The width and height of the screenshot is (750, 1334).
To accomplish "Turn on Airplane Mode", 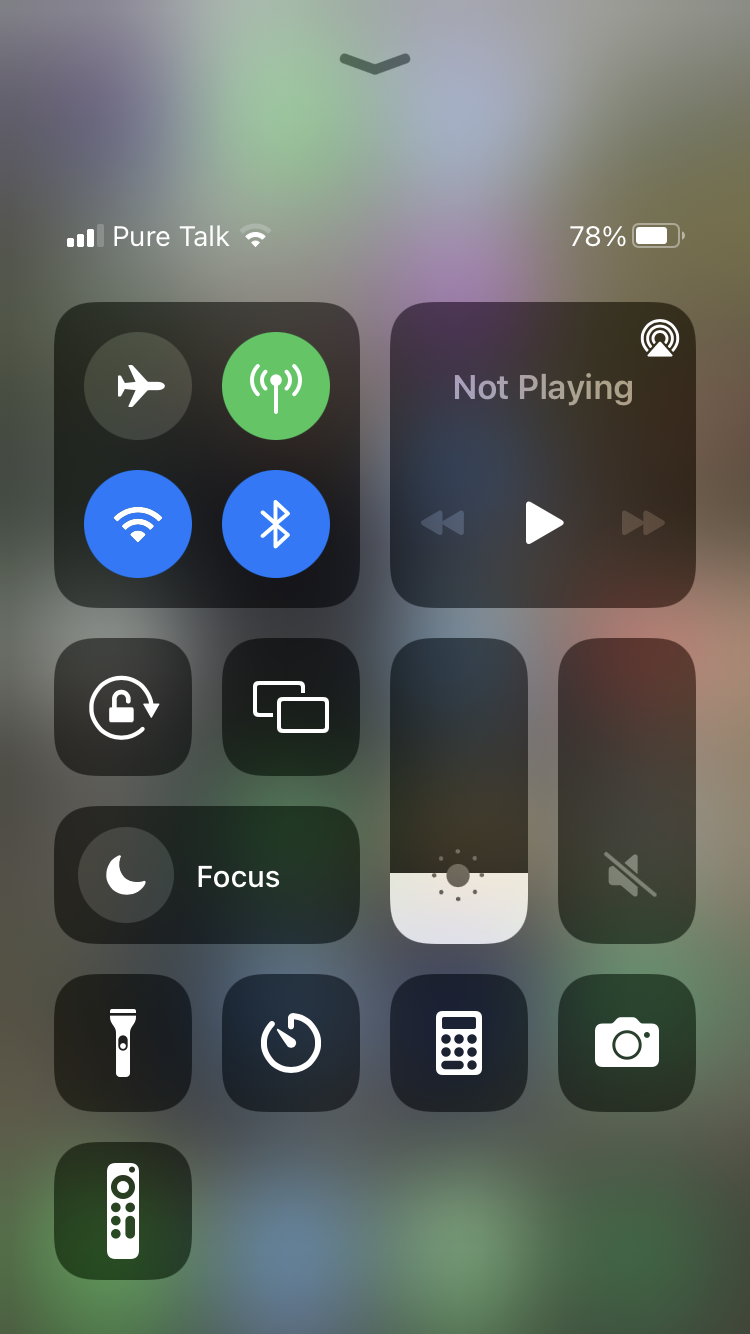I will click(138, 386).
